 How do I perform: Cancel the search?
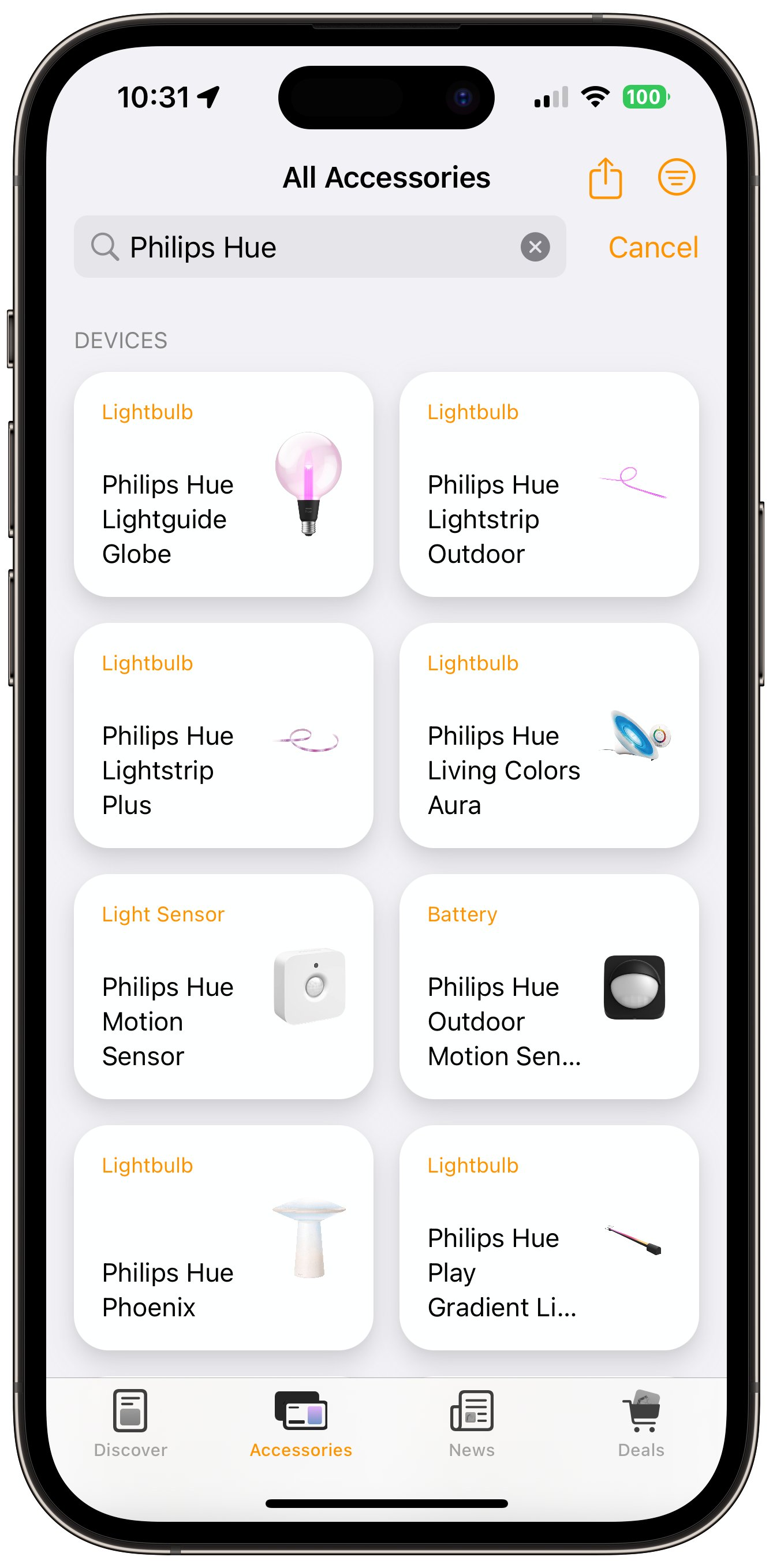(653, 247)
